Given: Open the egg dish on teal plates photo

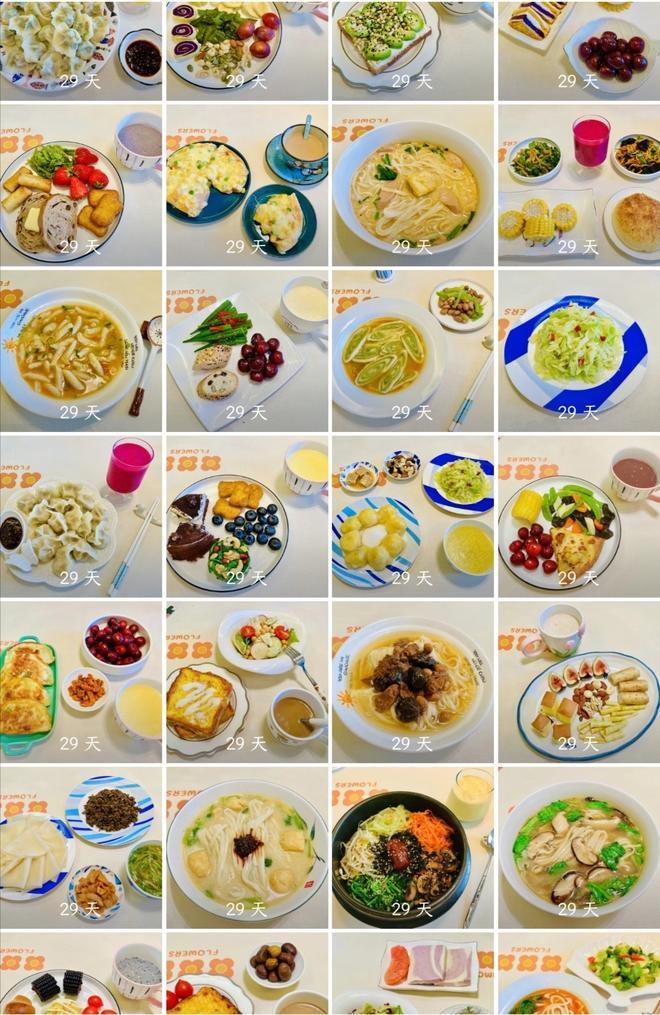Looking at the screenshot, I should click(246, 184).
